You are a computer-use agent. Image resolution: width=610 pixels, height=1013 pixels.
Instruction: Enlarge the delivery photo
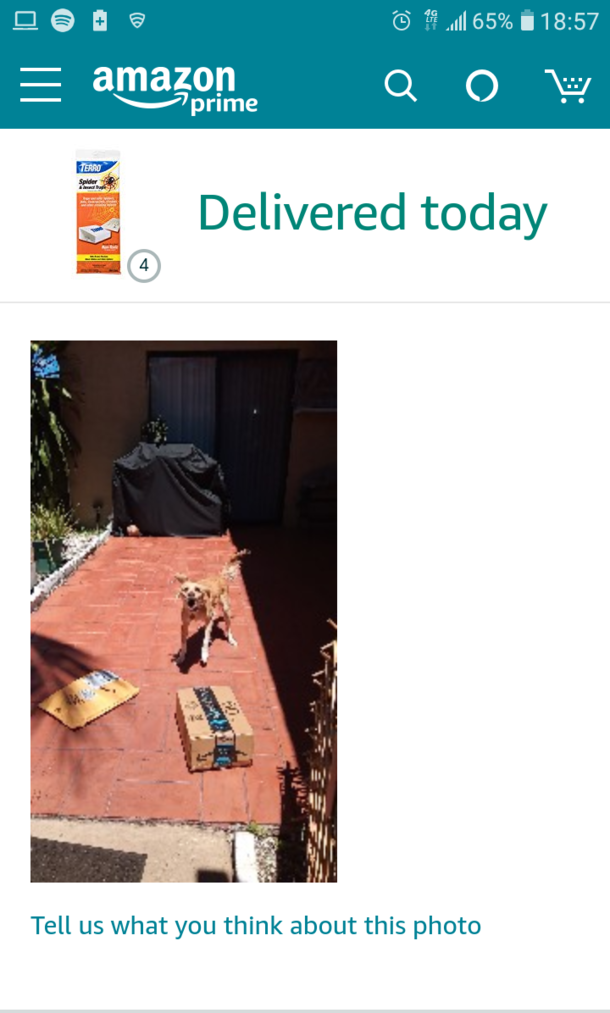[x=184, y=611]
